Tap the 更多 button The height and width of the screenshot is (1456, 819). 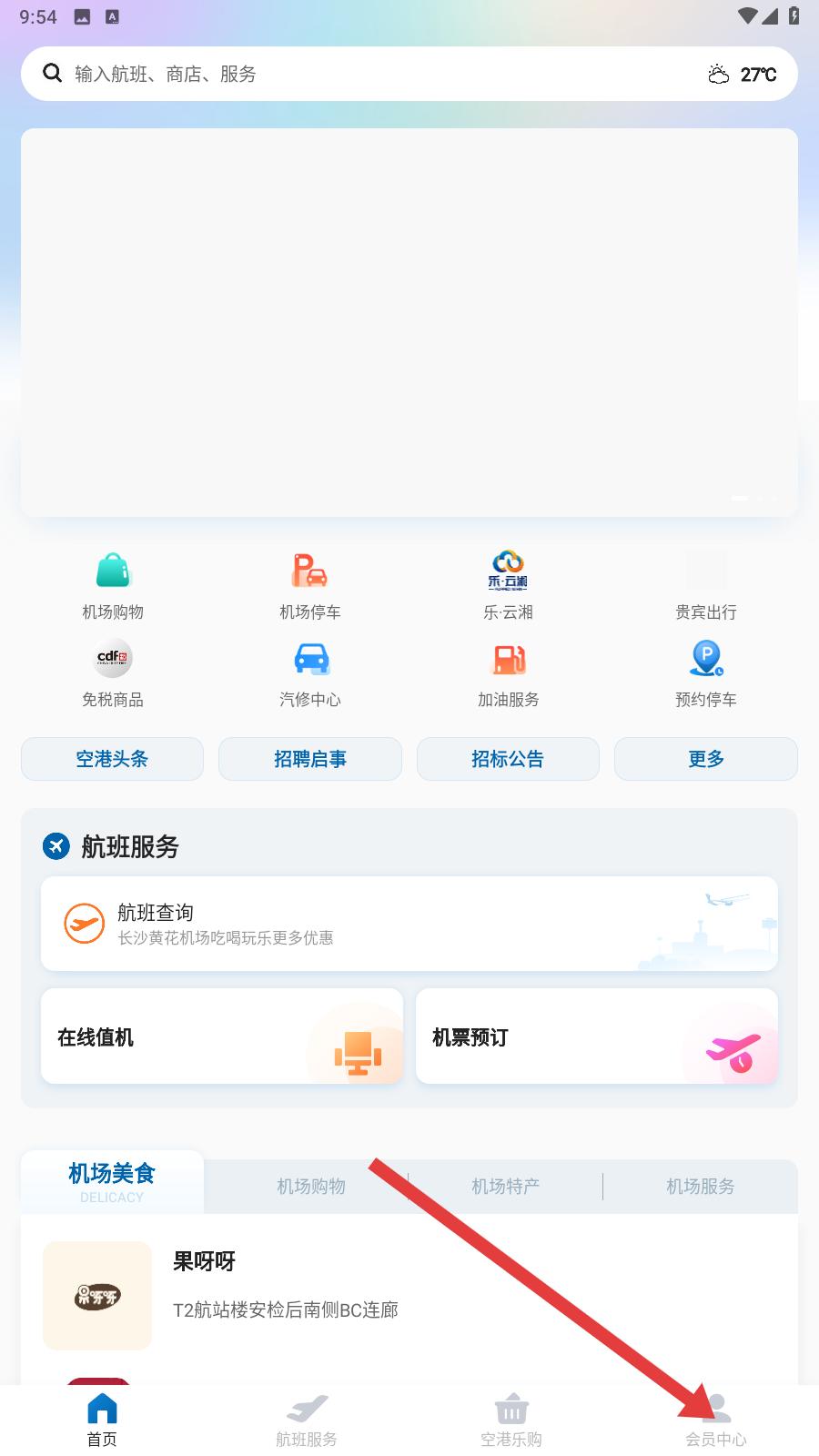(706, 759)
